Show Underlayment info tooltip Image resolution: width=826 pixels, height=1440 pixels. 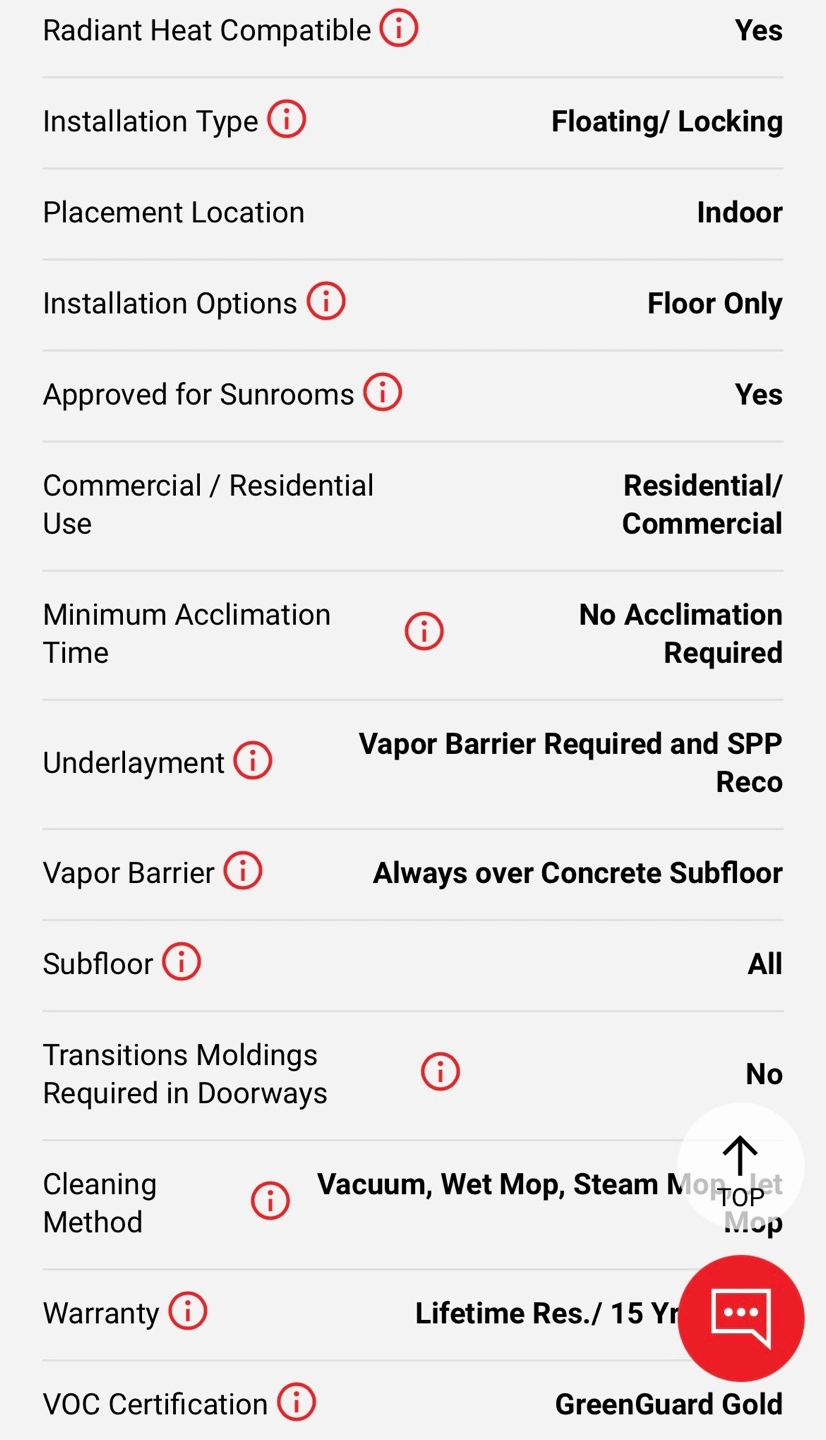click(x=253, y=761)
